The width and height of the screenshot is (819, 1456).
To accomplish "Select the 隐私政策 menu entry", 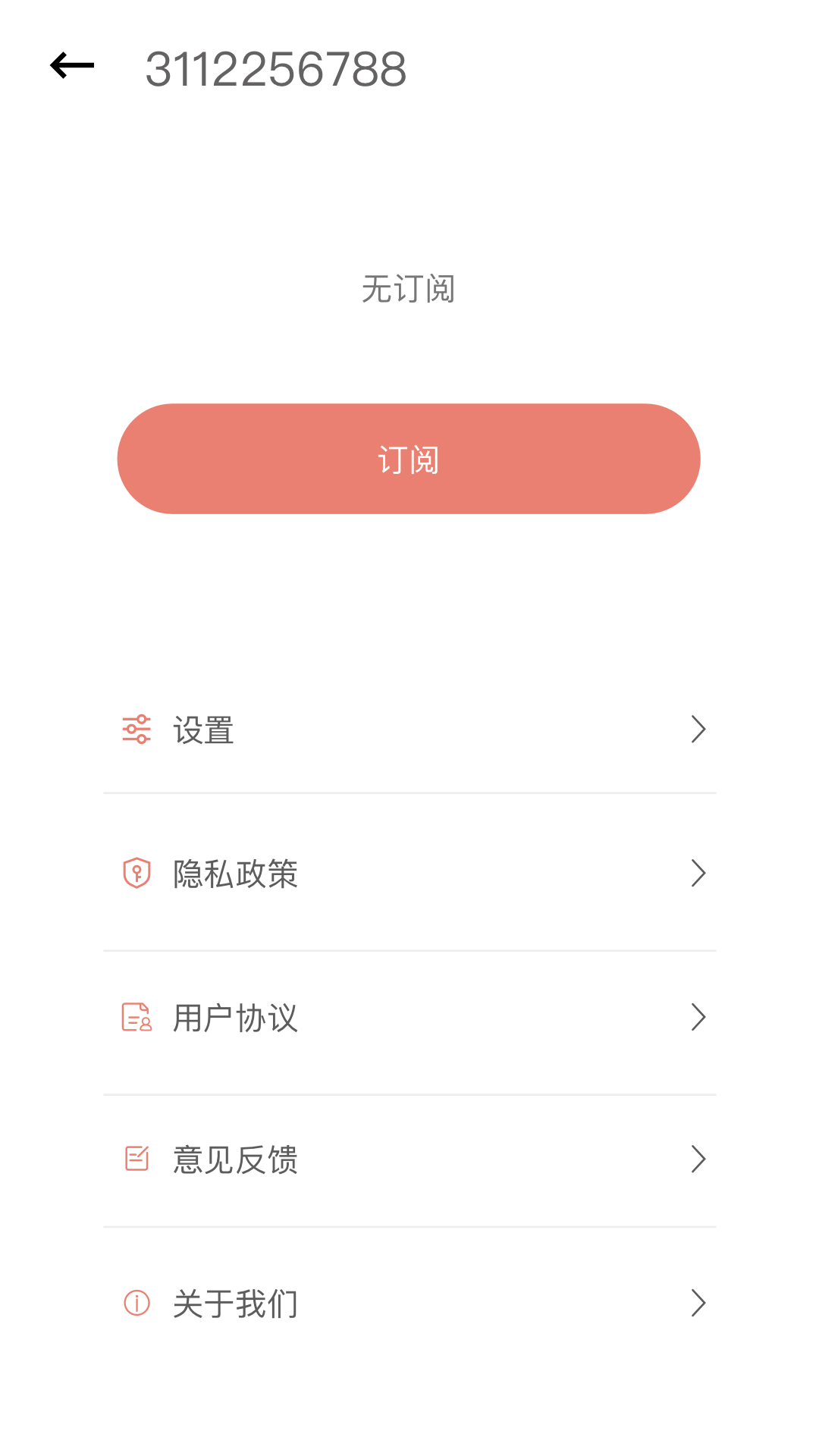I will tap(235, 874).
